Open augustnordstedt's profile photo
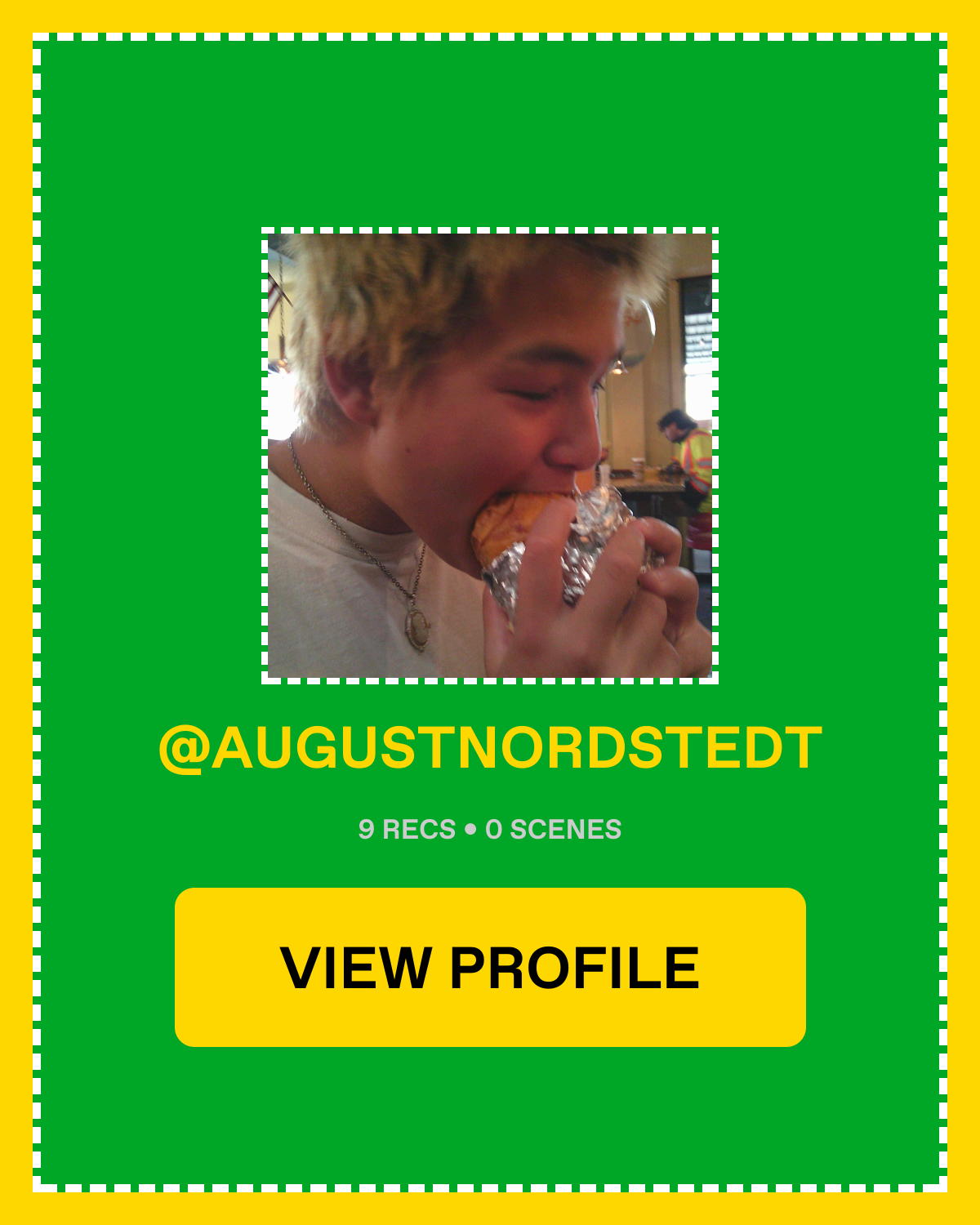 click(490, 456)
